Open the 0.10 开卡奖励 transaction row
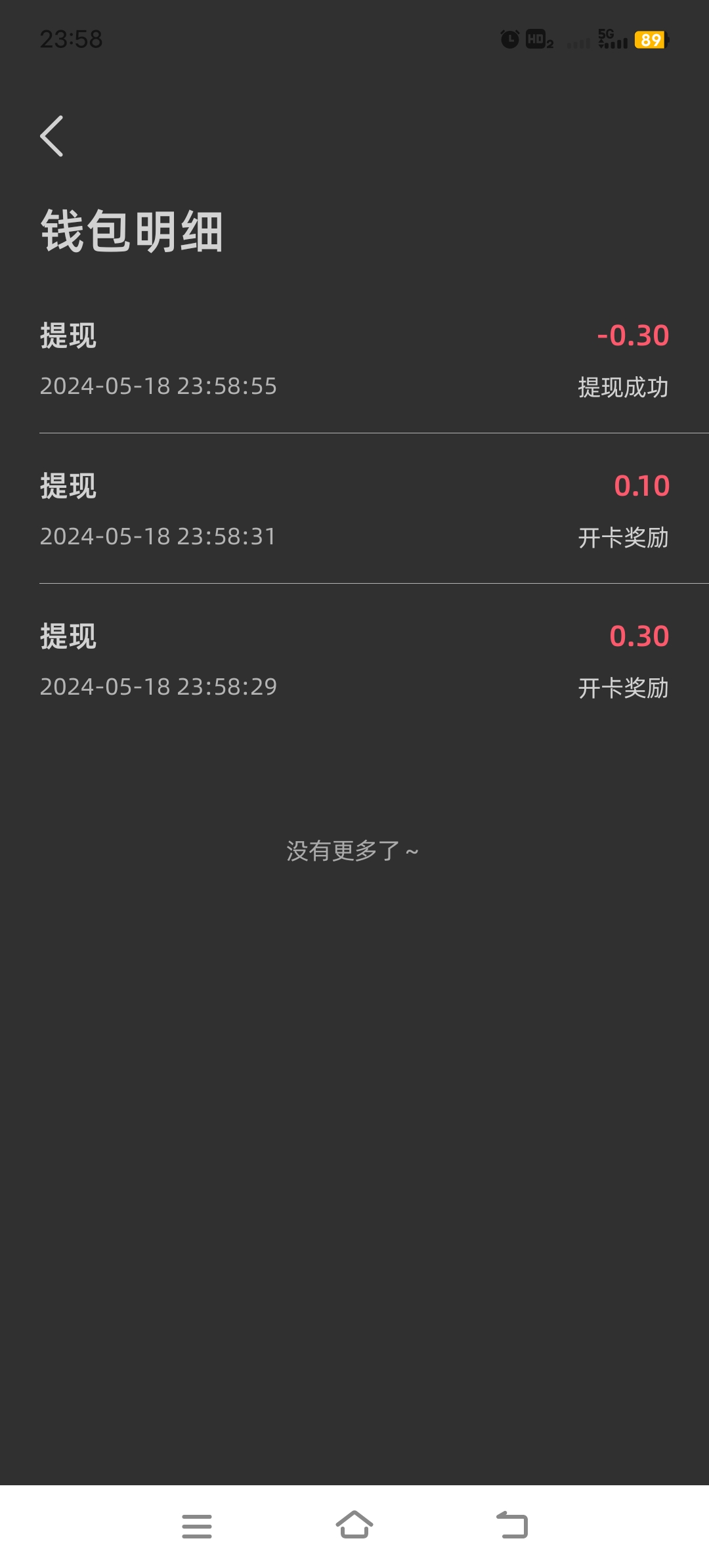 tap(354, 509)
